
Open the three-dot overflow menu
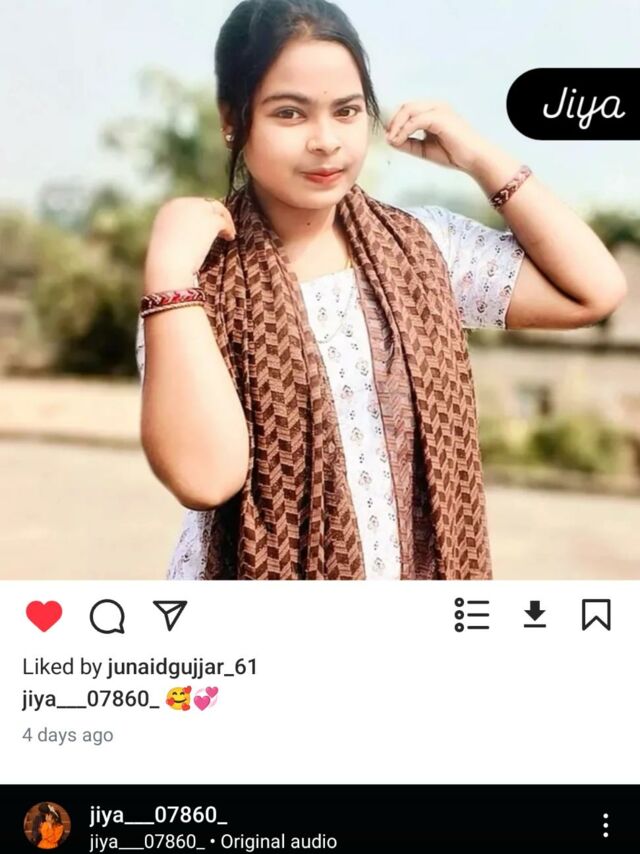(605, 825)
